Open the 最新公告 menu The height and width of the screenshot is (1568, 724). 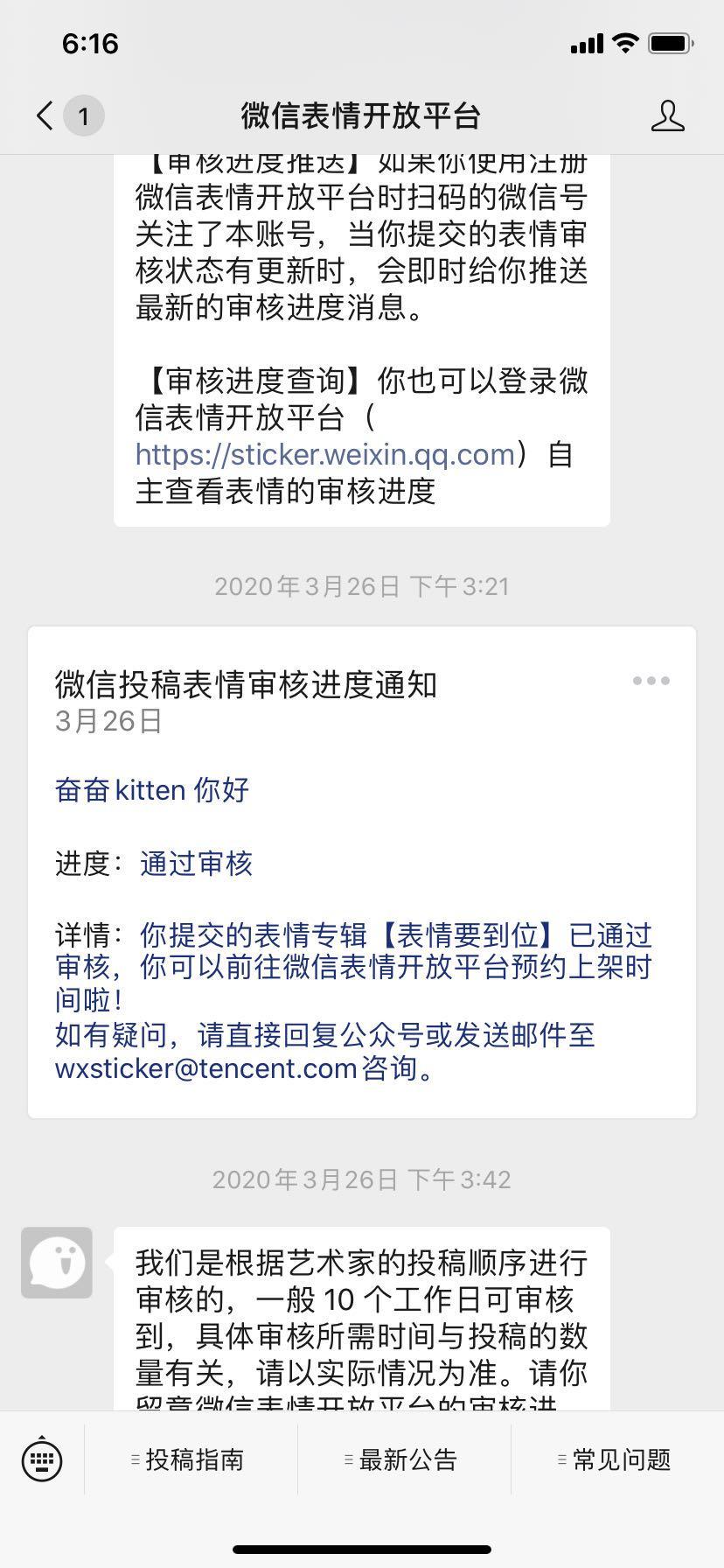(x=404, y=1459)
